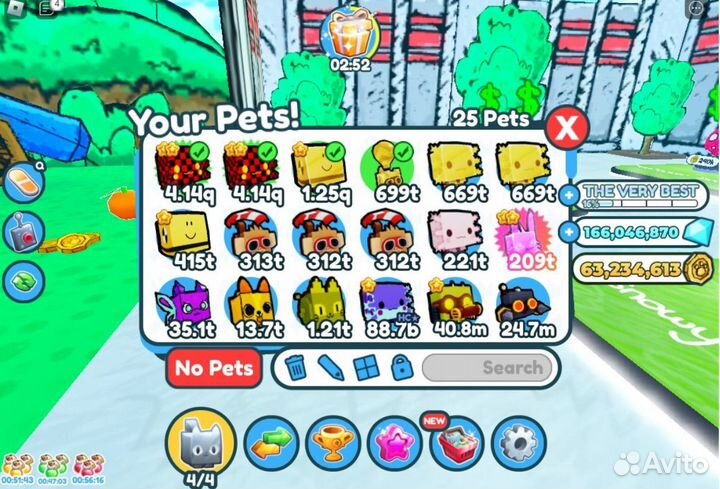
Task: Open the trade arrows menu
Action: click(273, 443)
